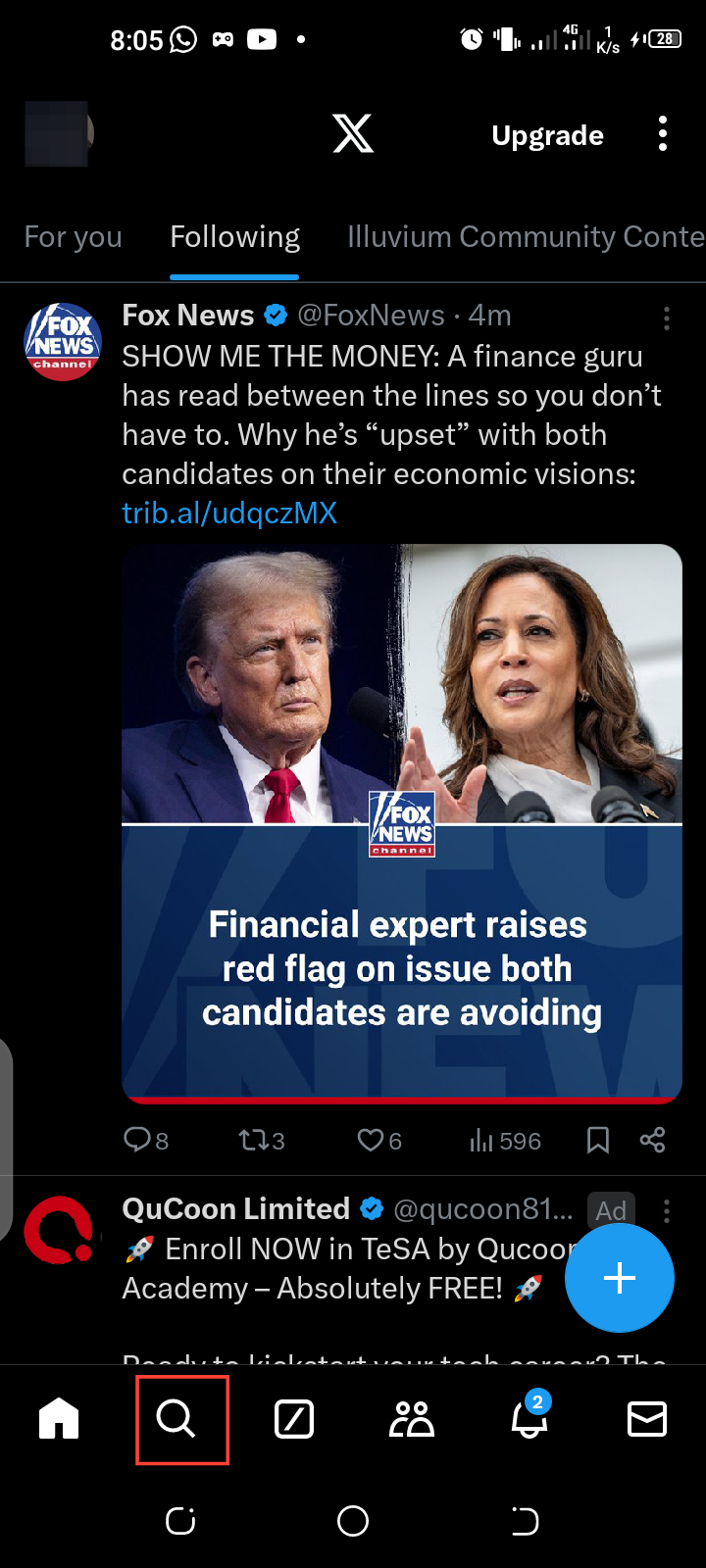Image resolution: width=706 pixels, height=1568 pixels.
Task: Repost the Fox News post
Action: pyautogui.click(x=261, y=1140)
